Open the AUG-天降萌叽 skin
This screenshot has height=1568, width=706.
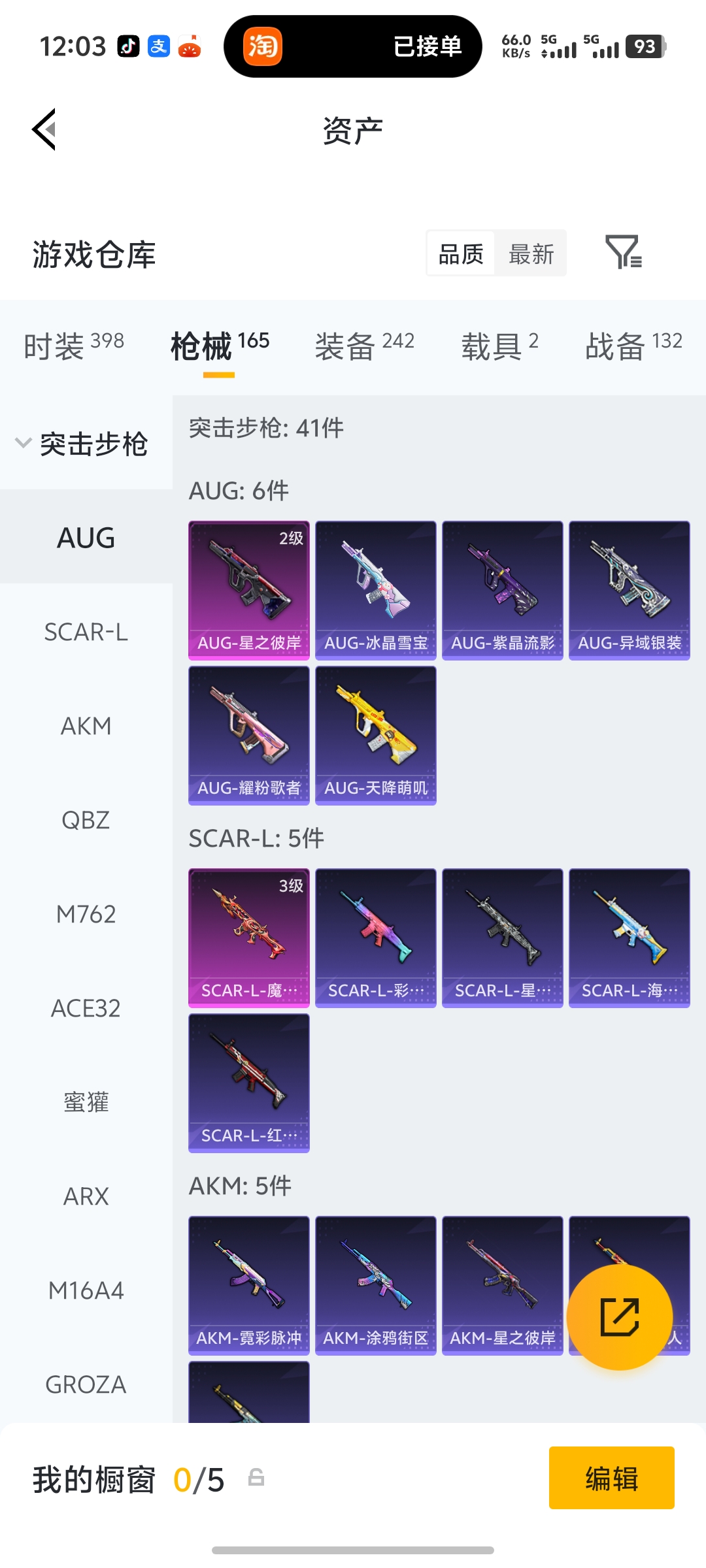375,735
